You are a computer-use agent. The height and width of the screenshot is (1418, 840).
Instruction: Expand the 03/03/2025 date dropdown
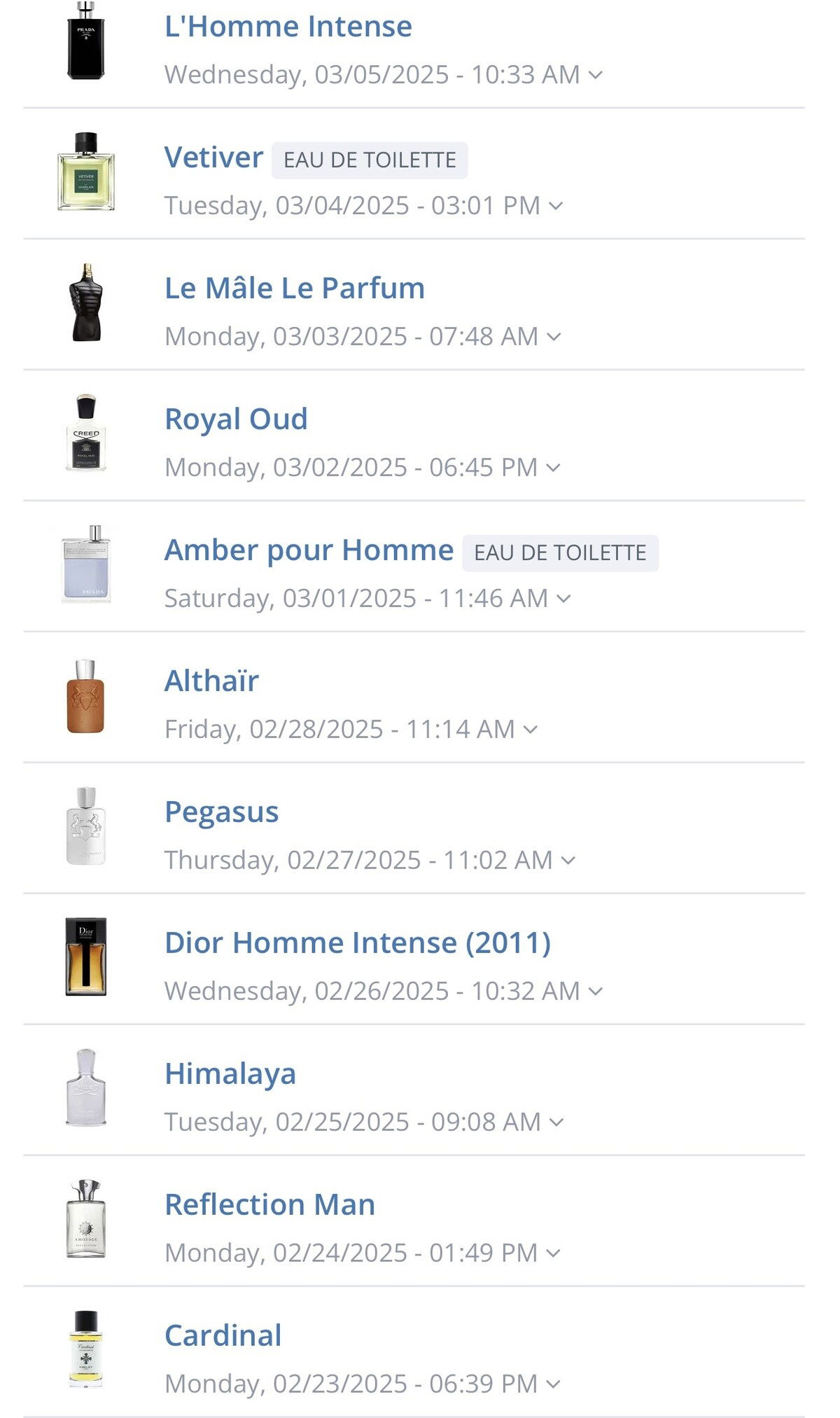(x=363, y=336)
